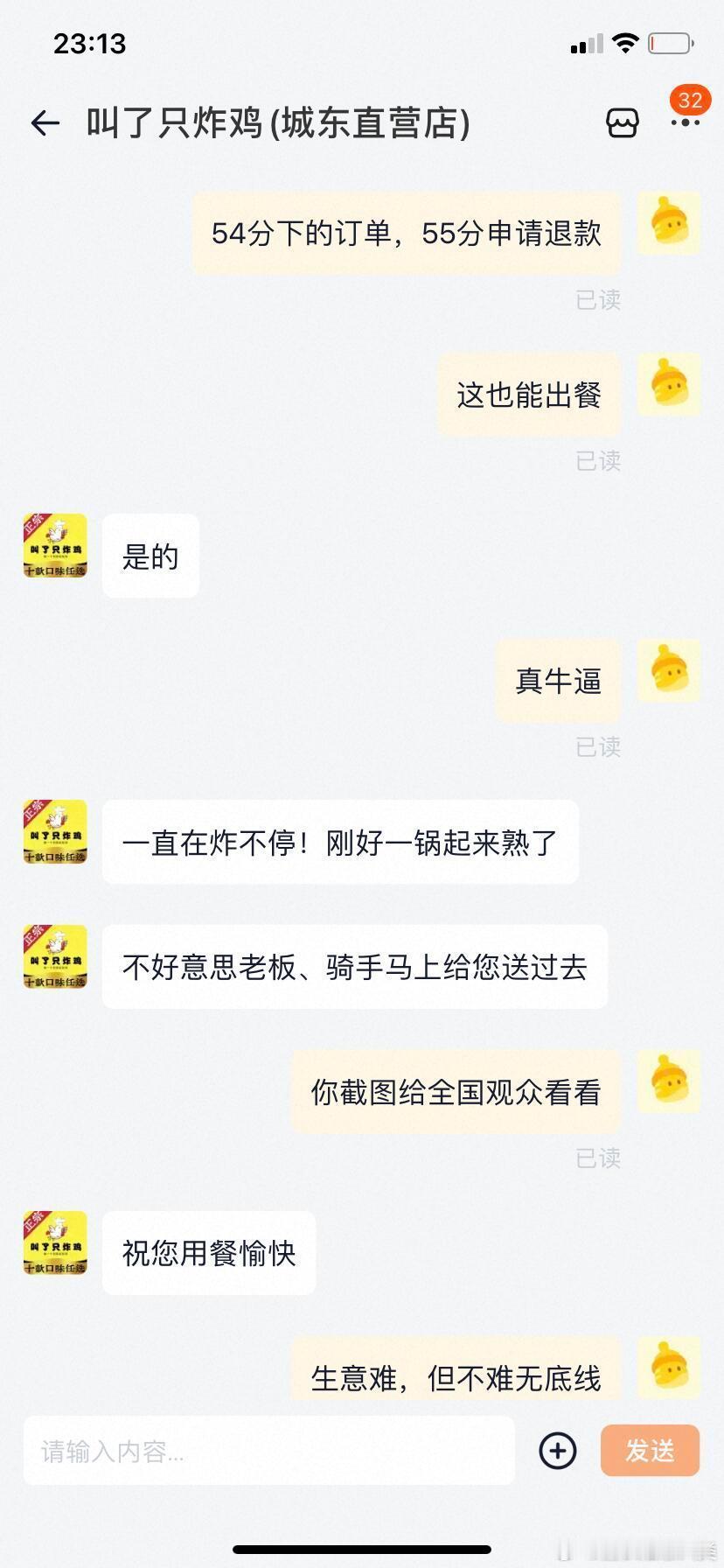
Task: Tap the red 32 unread badge
Action: 688,101
